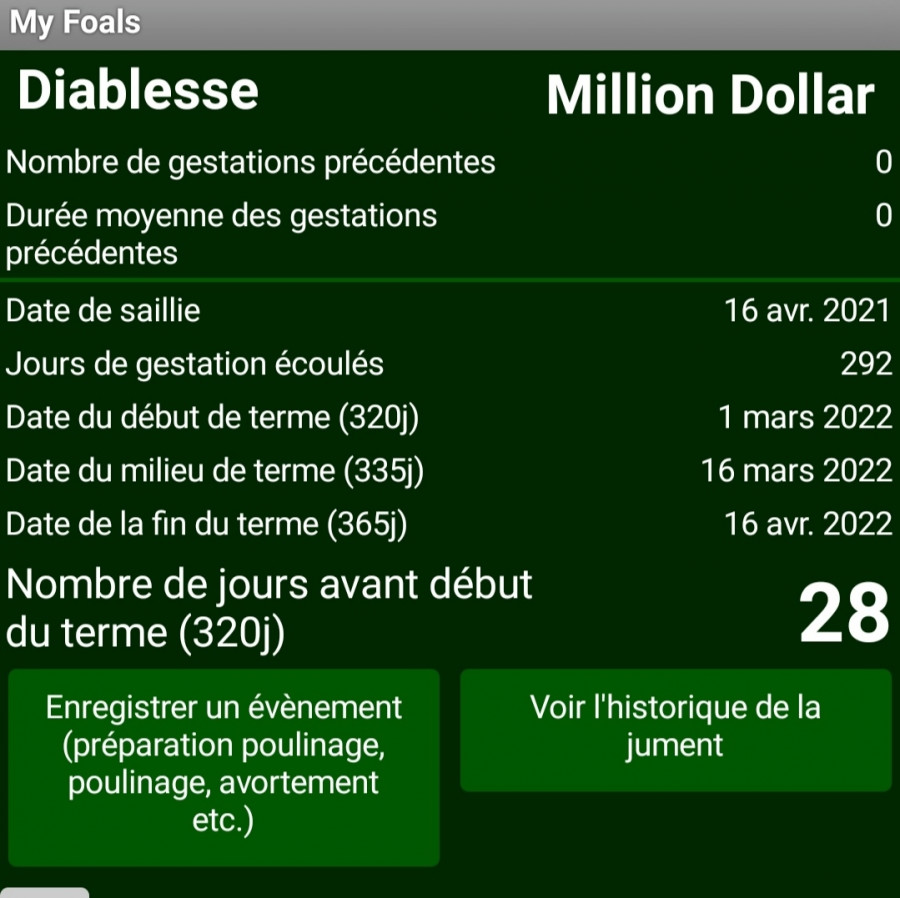The height and width of the screenshot is (898, 900).
Task: Open Voir l'historique de la jument
Action: coord(675,729)
